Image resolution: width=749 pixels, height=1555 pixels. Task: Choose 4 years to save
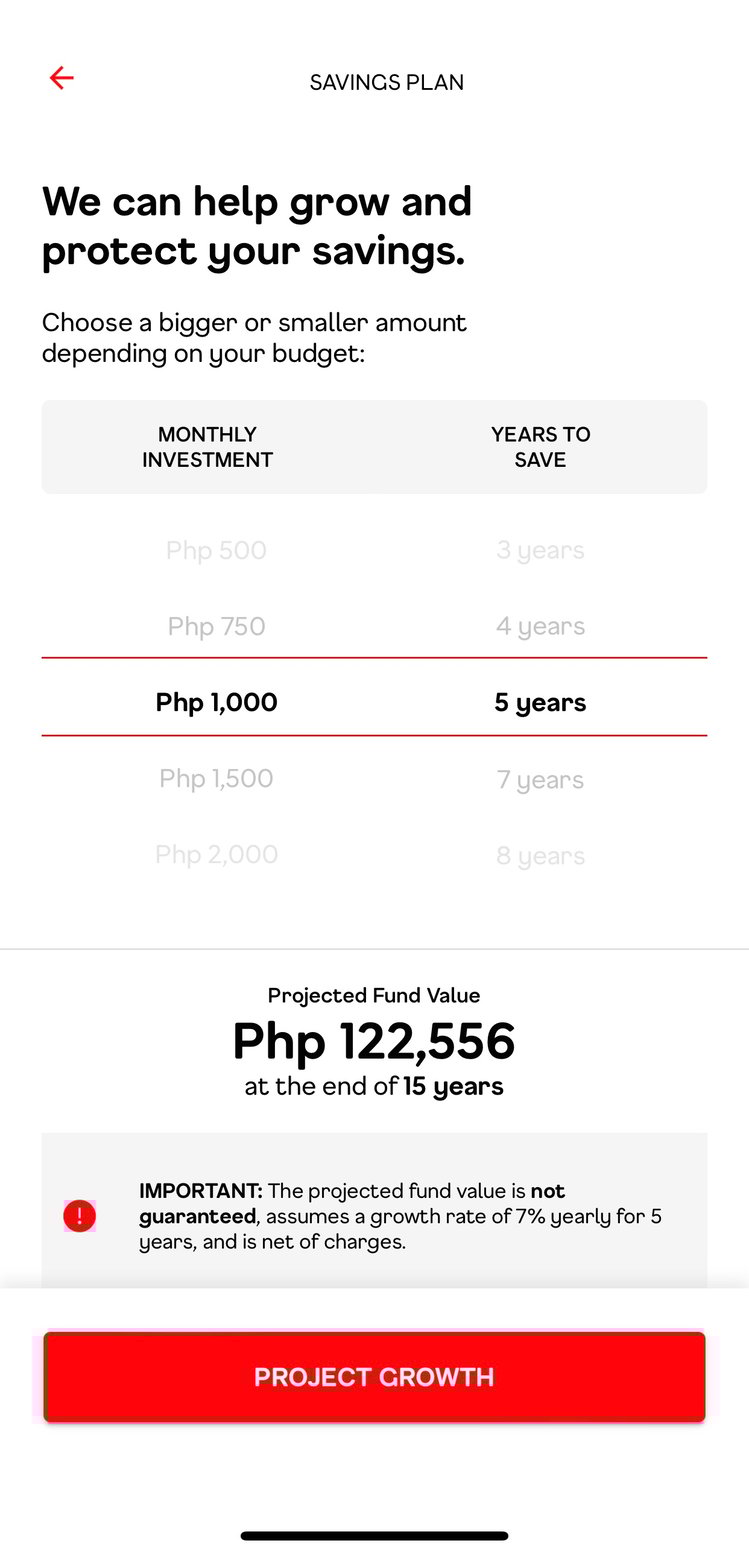[540, 626]
